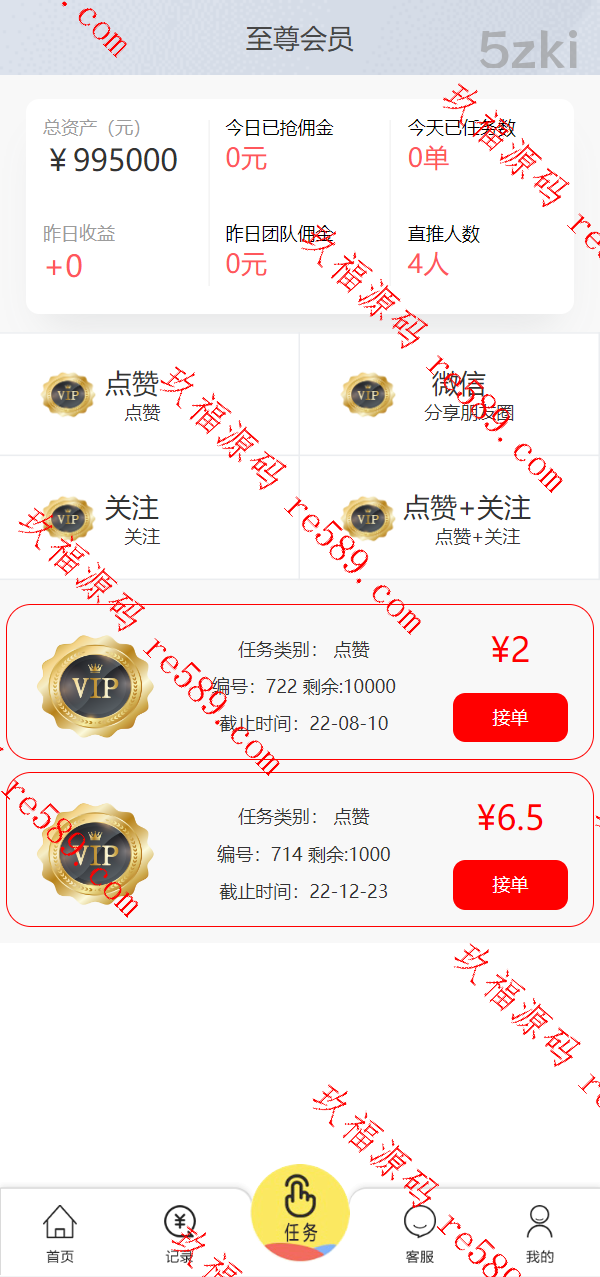The height and width of the screenshot is (1277, 600).
Task: Open the 微信 分享朋友圈 category
Action: point(449,395)
